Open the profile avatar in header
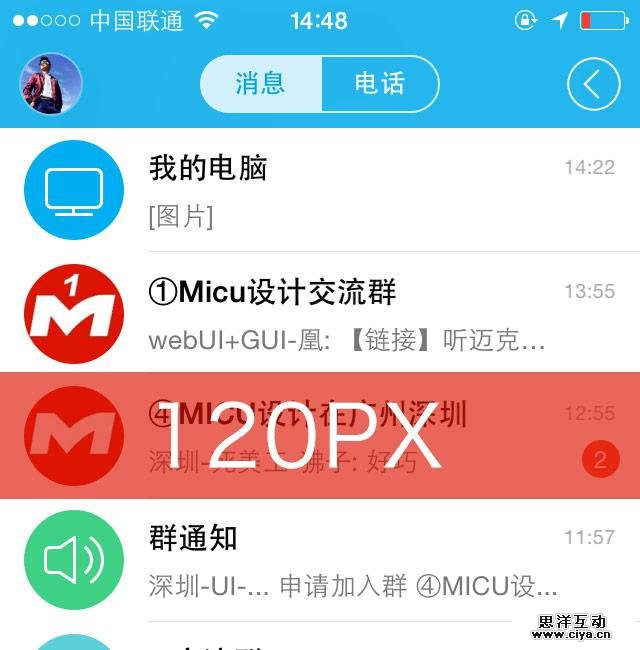The image size is (640, 650). 51,84
